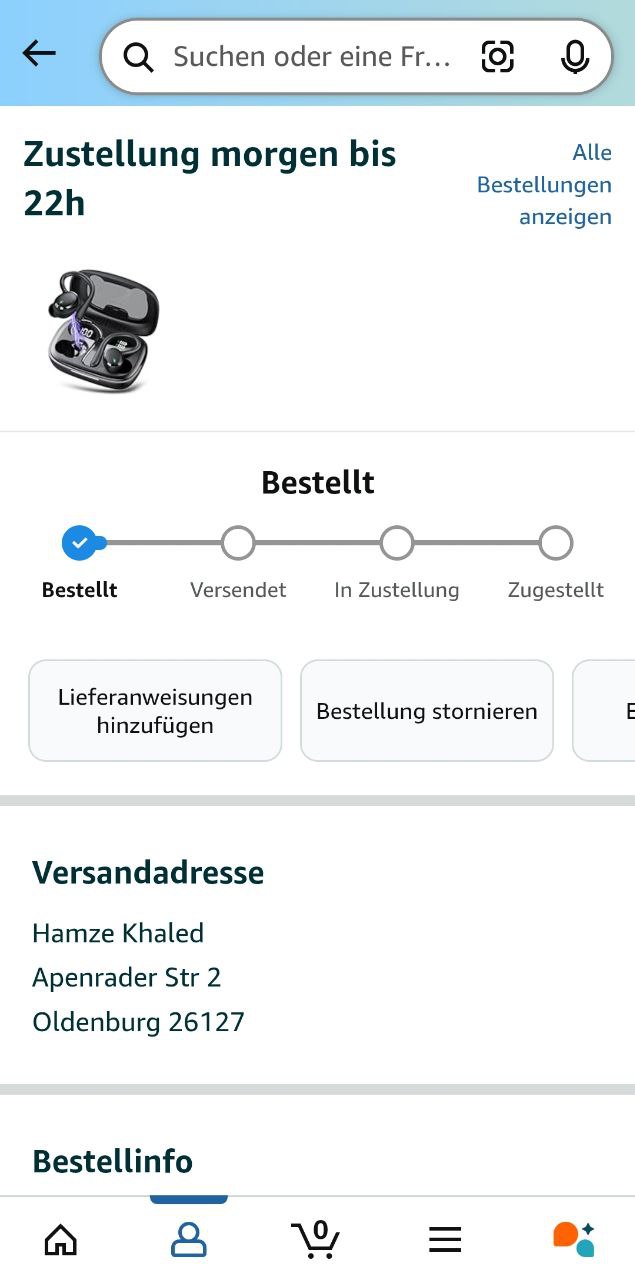The image size is (635, 1280).
Task: Start voice search with the microphone
Action: [574, 57]
